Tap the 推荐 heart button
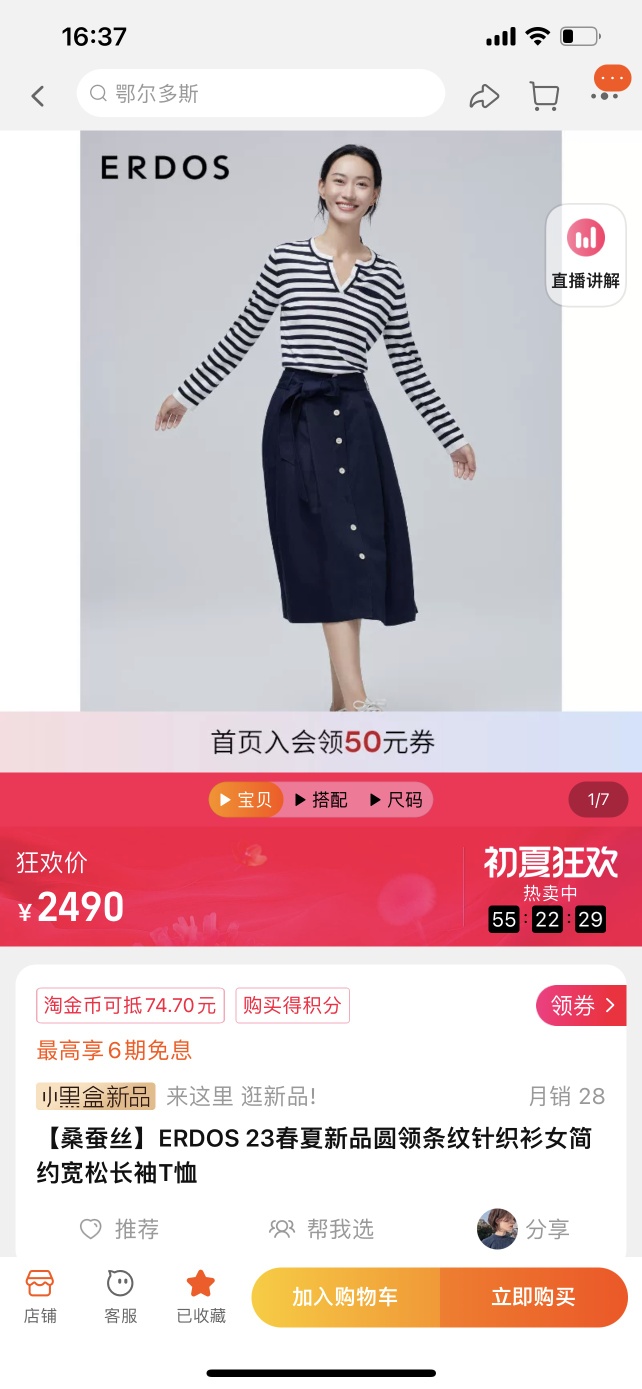Viewport: 642px width, 1389px height. (x=120, y=1229)
